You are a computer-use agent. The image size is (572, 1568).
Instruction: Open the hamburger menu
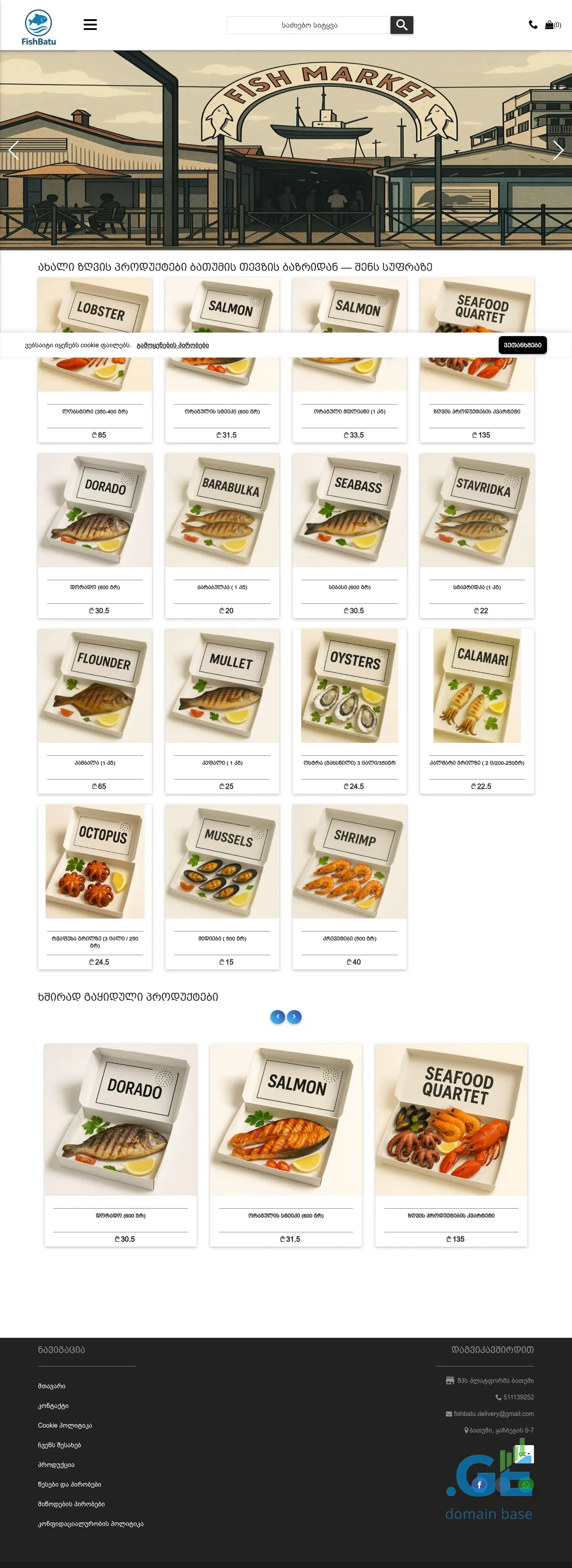click(90, 25)
